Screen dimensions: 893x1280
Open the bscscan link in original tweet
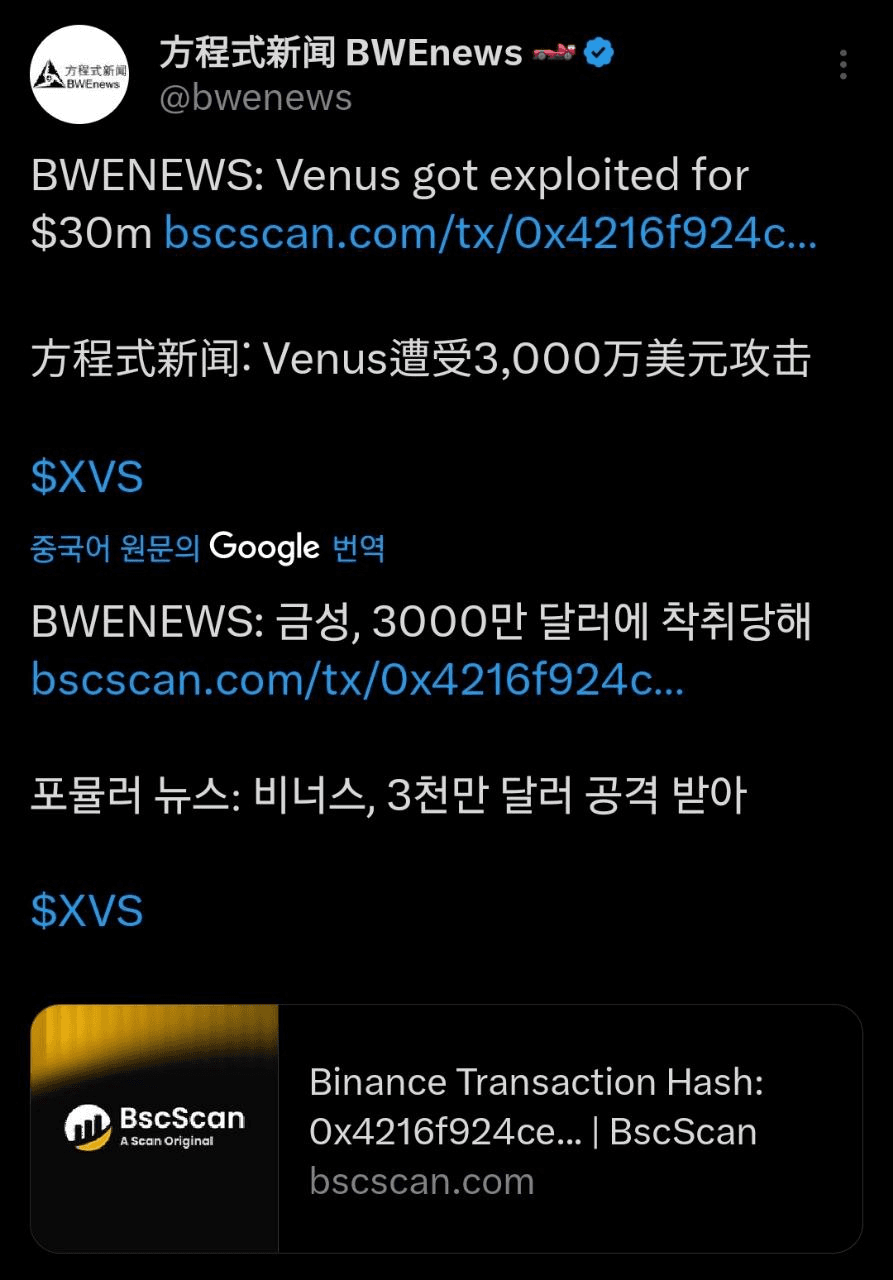[490, 233]
